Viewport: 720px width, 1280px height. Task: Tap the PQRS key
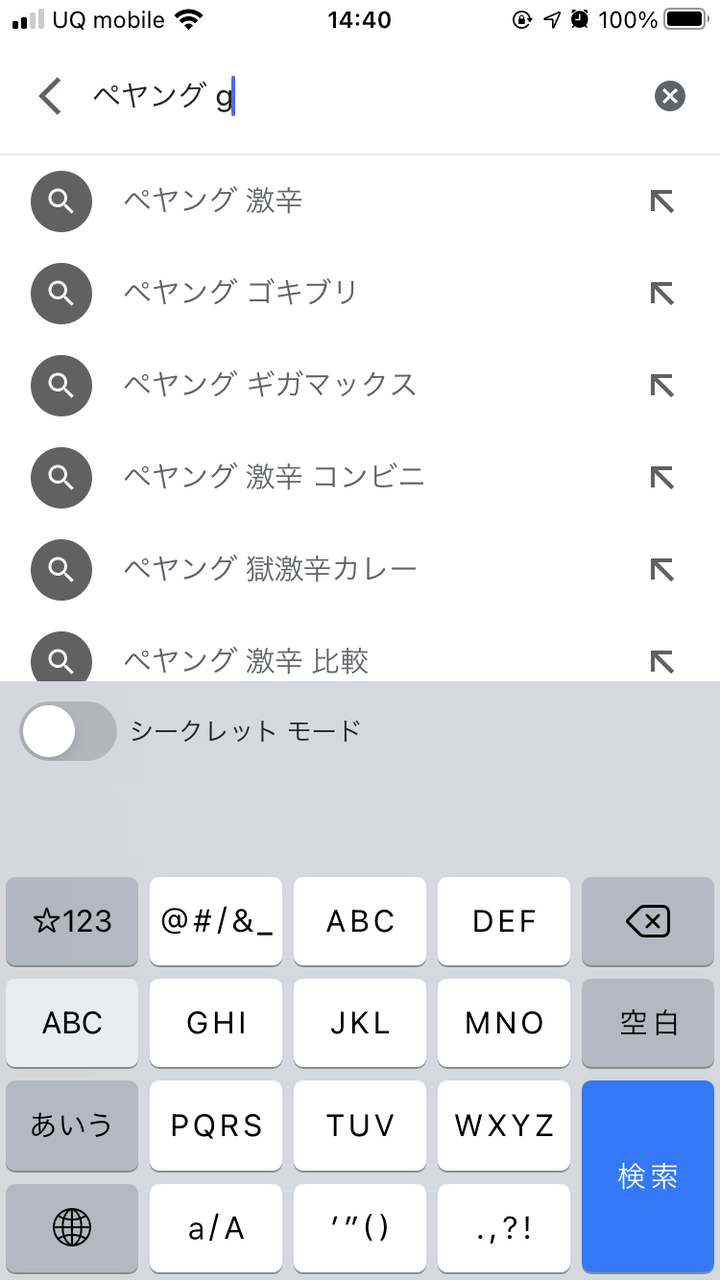(216, 1125)
